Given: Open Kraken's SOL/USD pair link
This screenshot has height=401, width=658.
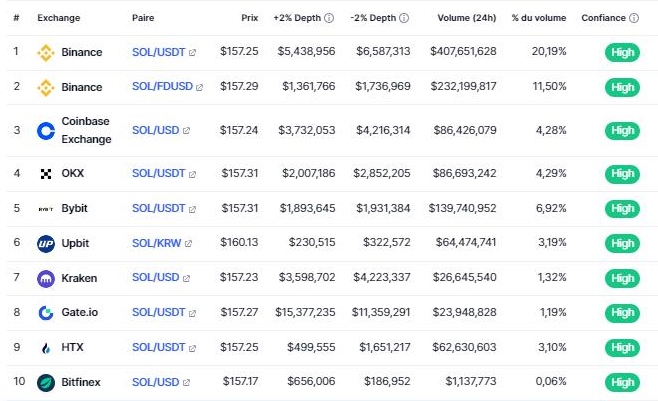Looking at the screenshot, I should [x=155, y=277].
